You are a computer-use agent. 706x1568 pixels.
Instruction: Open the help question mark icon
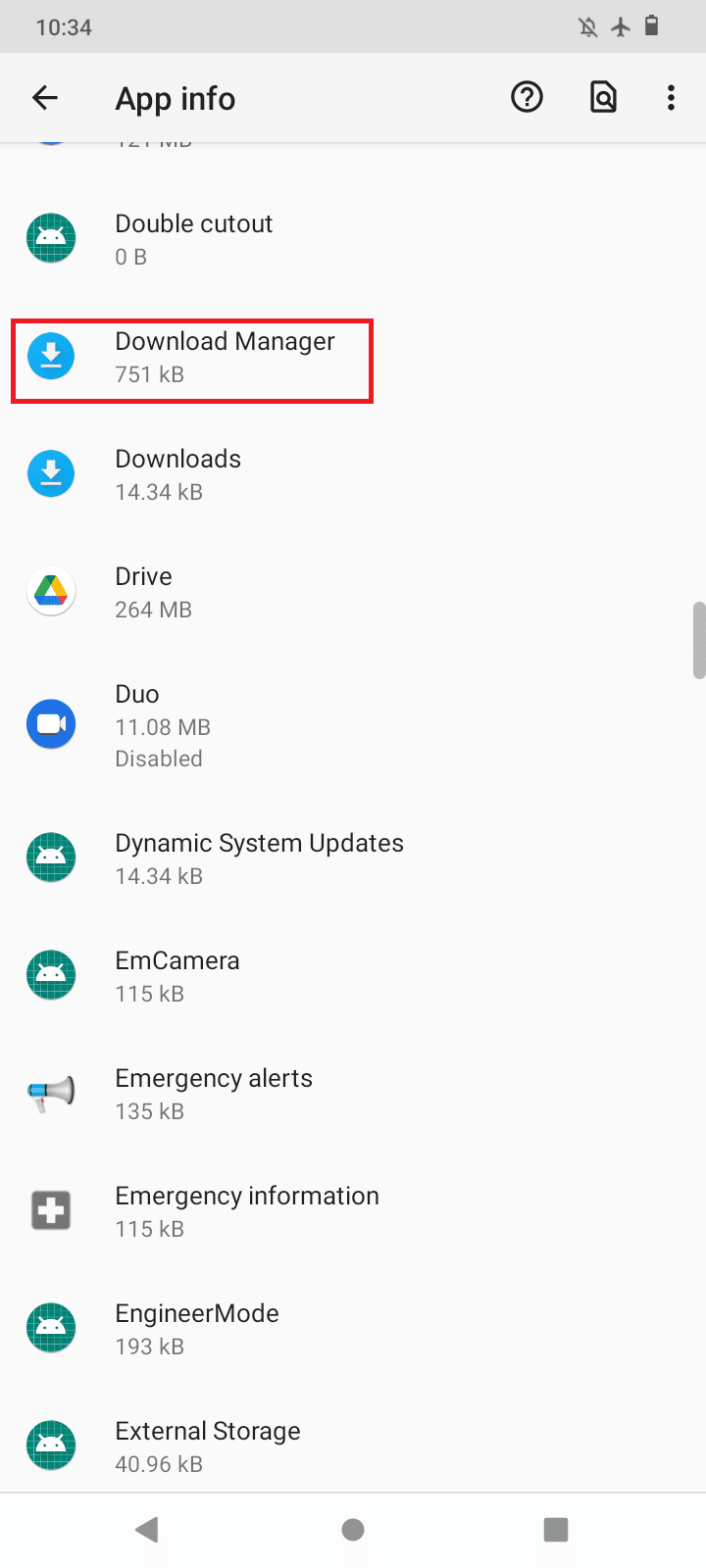click(527, 97)
